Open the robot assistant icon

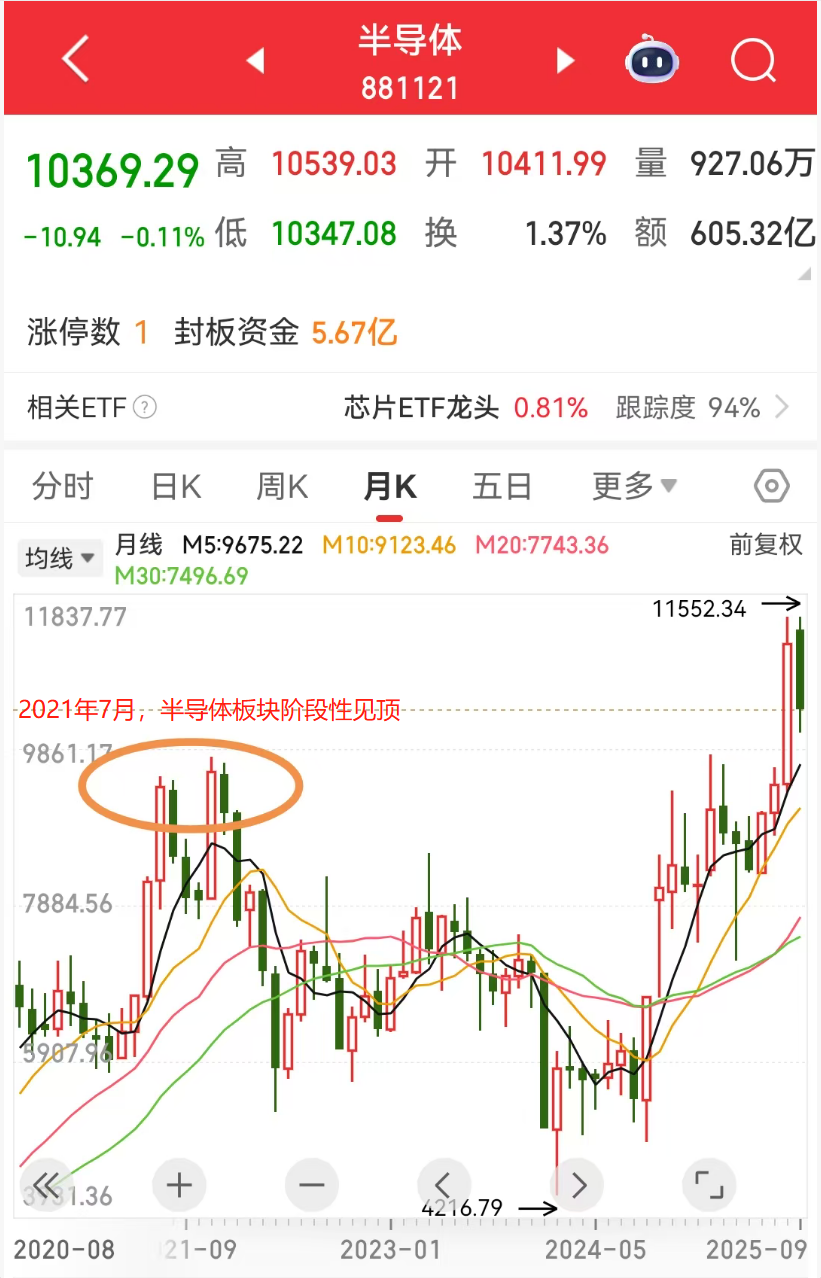(651, 60)
